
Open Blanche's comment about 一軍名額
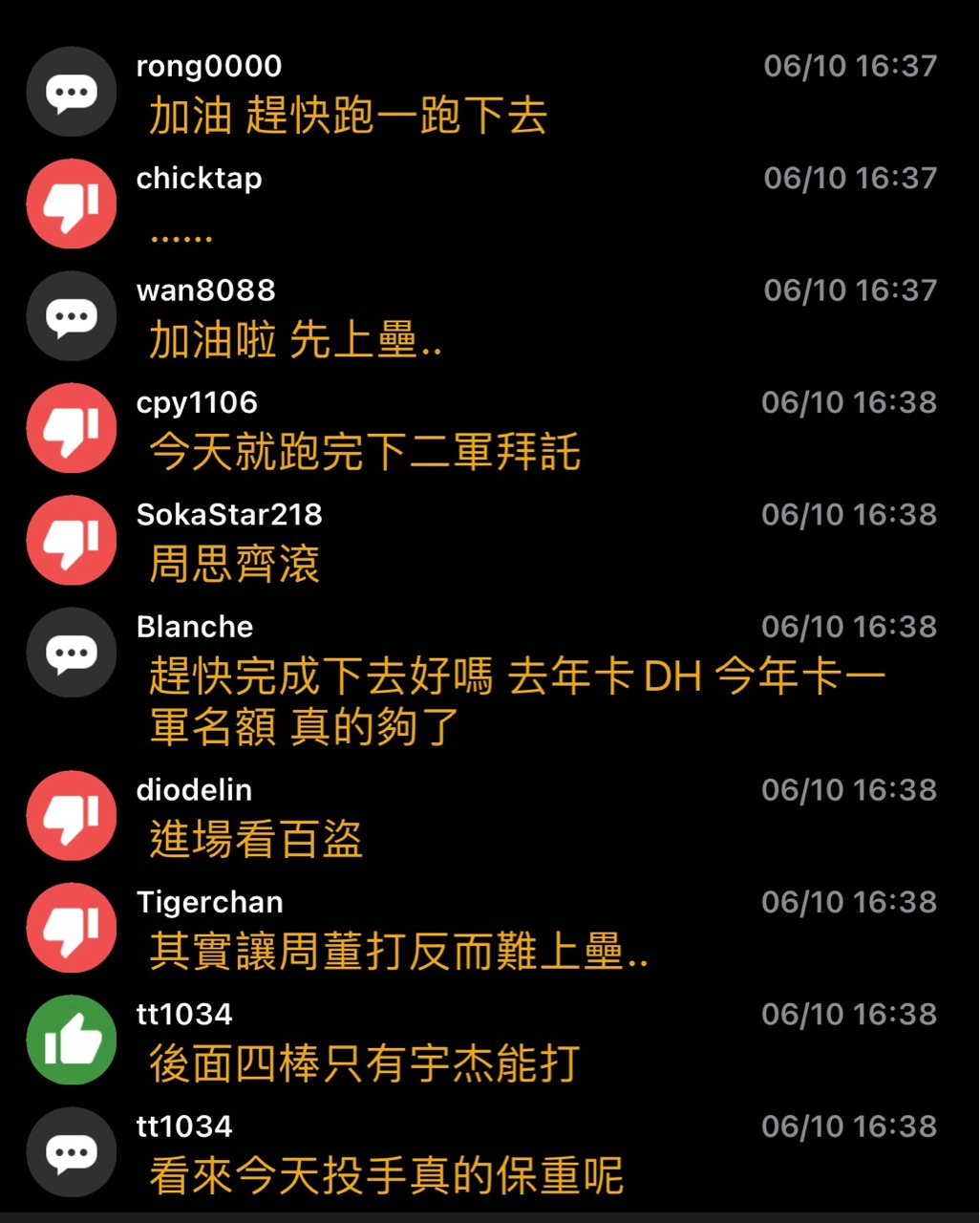coord(516,702)
